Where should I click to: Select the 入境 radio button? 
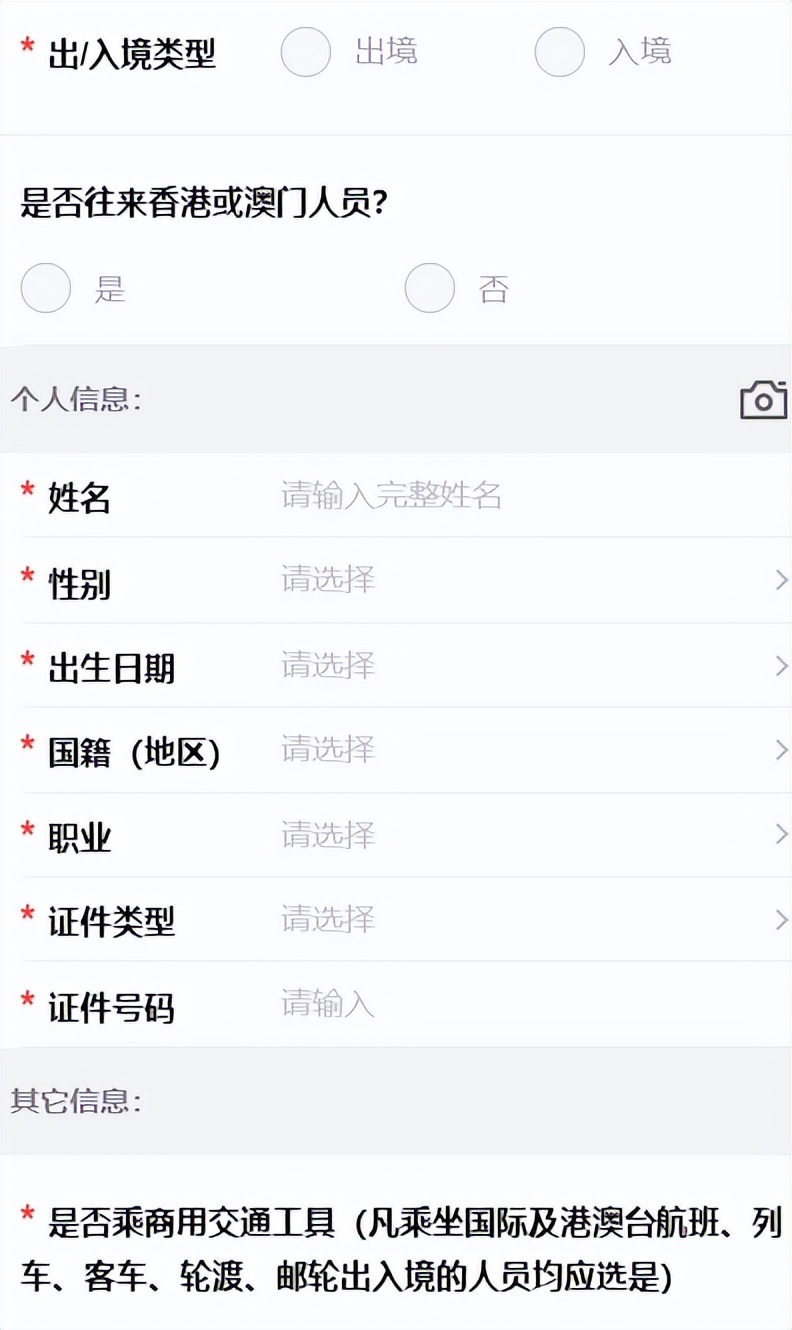coord(559,52)
